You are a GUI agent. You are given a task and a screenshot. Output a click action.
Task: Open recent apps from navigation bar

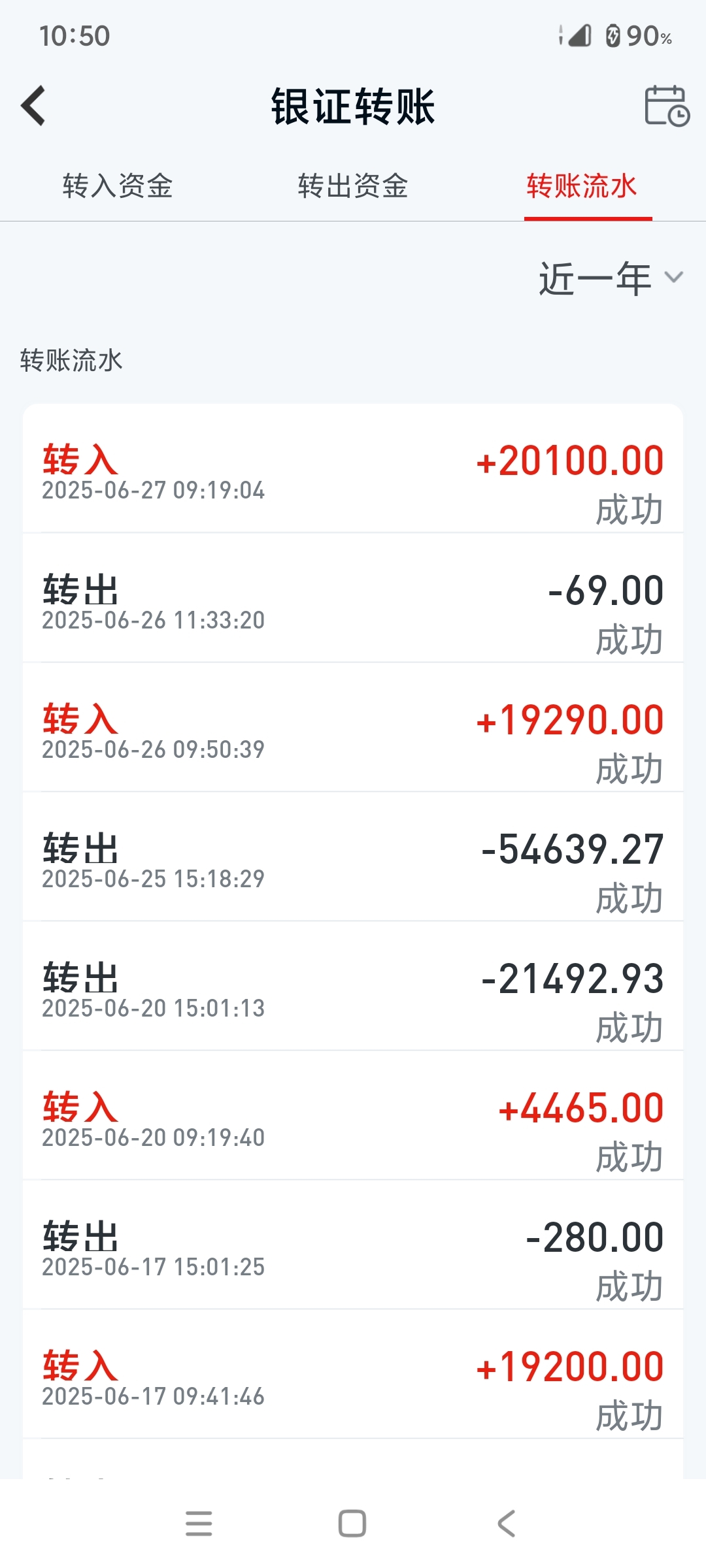point(199,1524)
